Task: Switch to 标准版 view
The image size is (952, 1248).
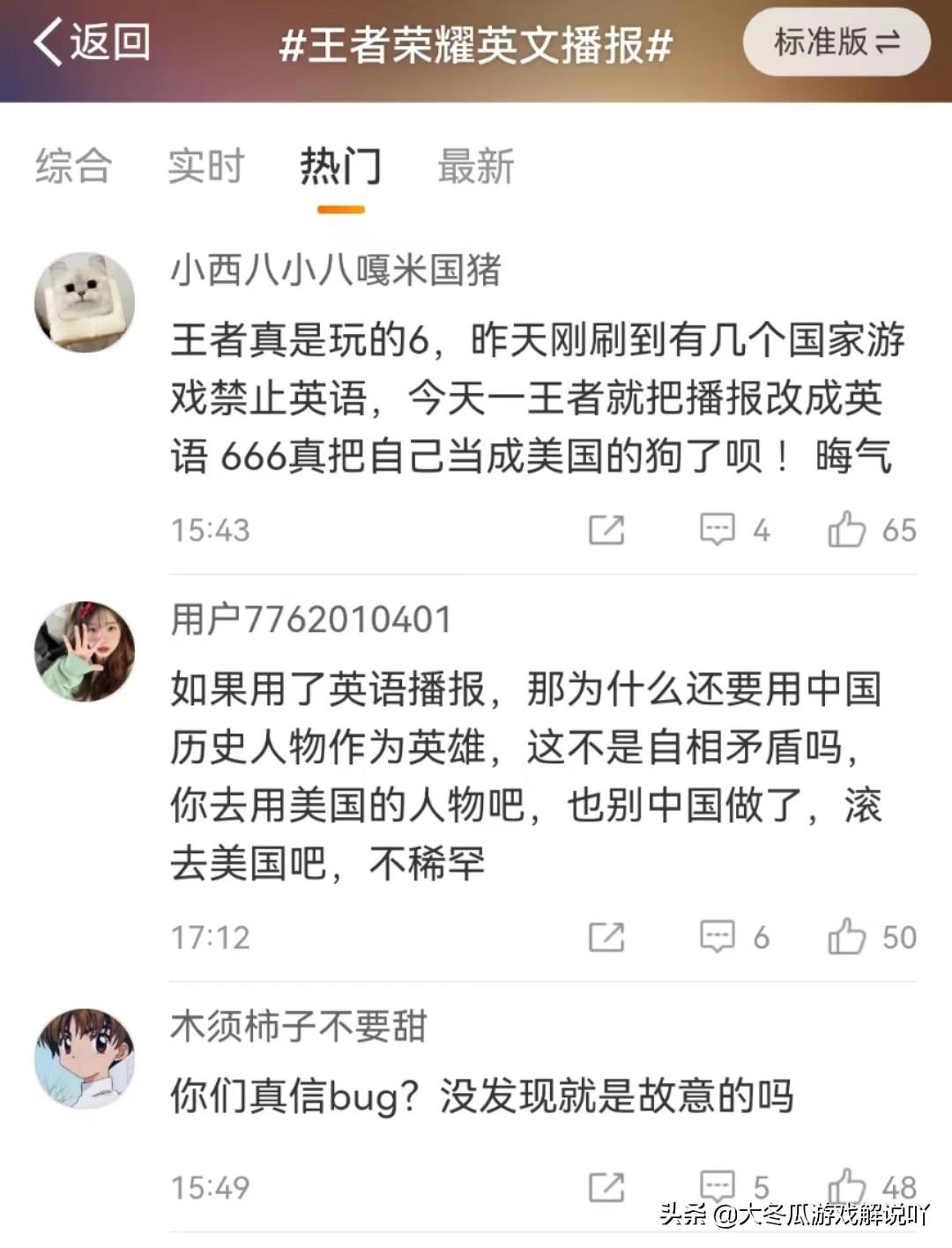Action: pyautogui.click(x=836, y=42)
